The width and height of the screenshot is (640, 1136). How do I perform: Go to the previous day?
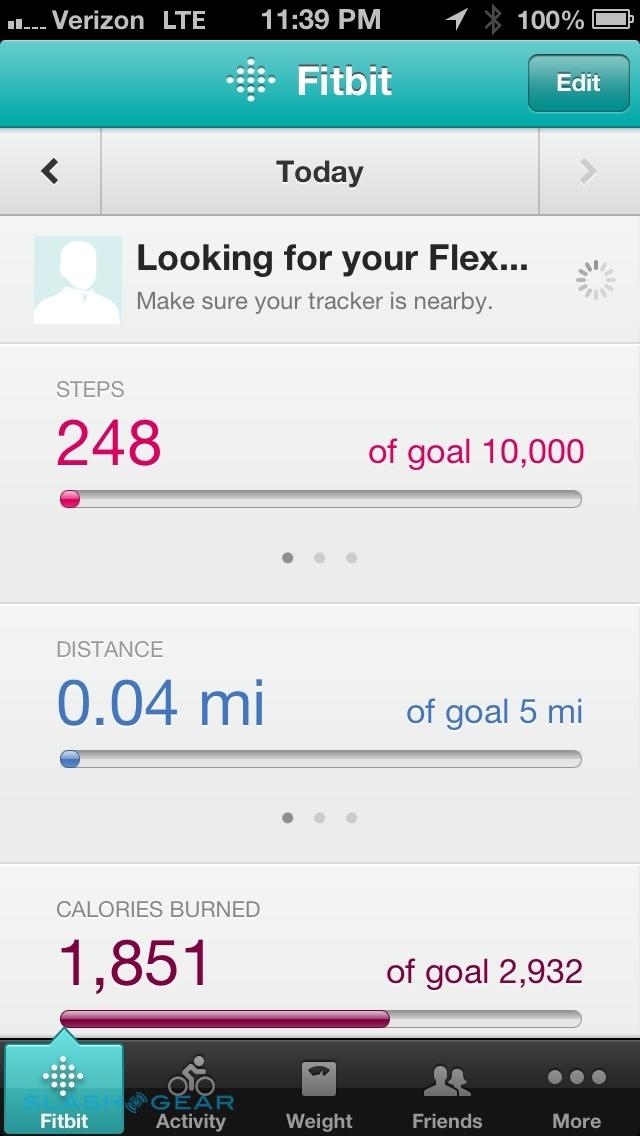pyautogui.click(x=50, y=172)
